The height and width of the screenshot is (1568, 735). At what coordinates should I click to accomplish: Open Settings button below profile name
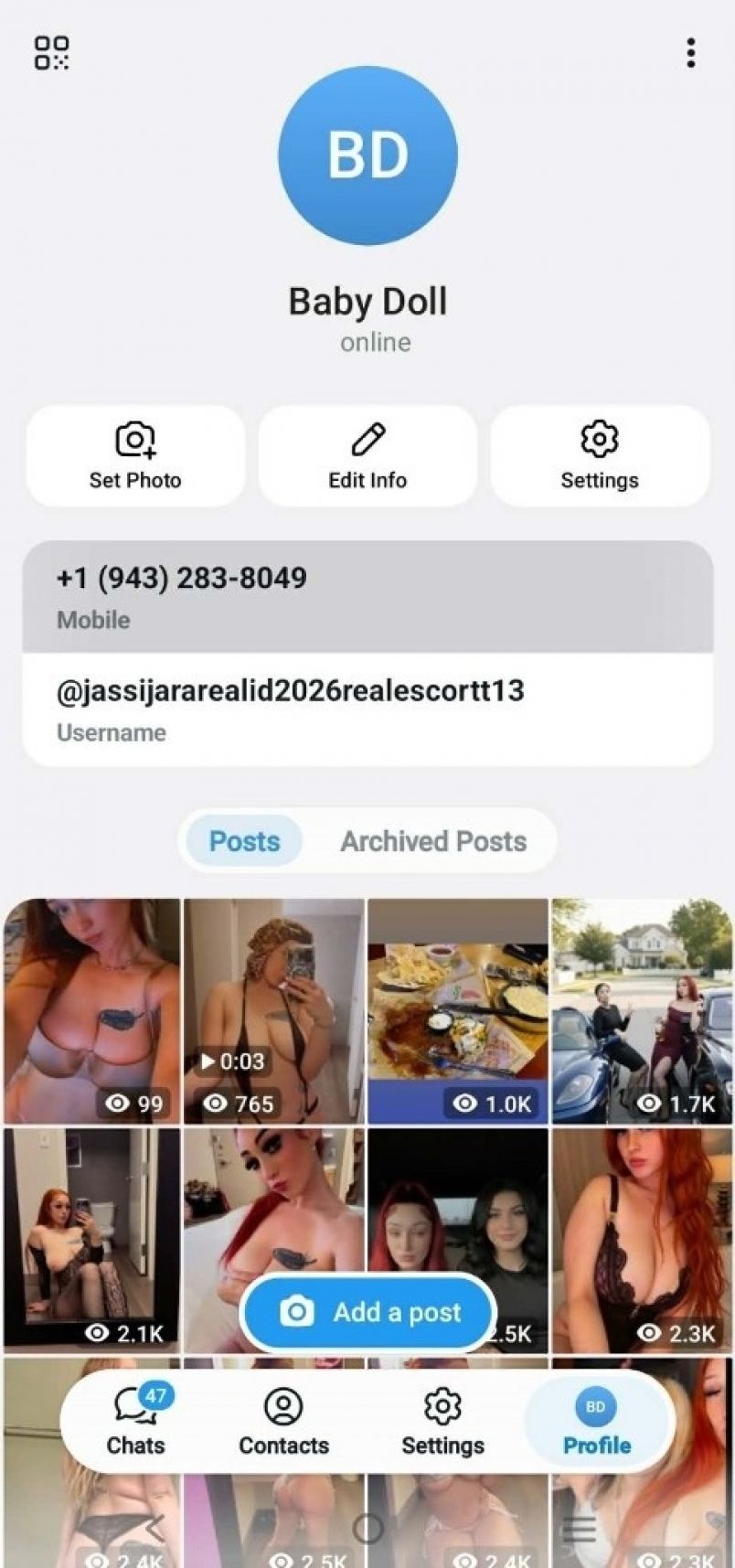pos(600,456)
